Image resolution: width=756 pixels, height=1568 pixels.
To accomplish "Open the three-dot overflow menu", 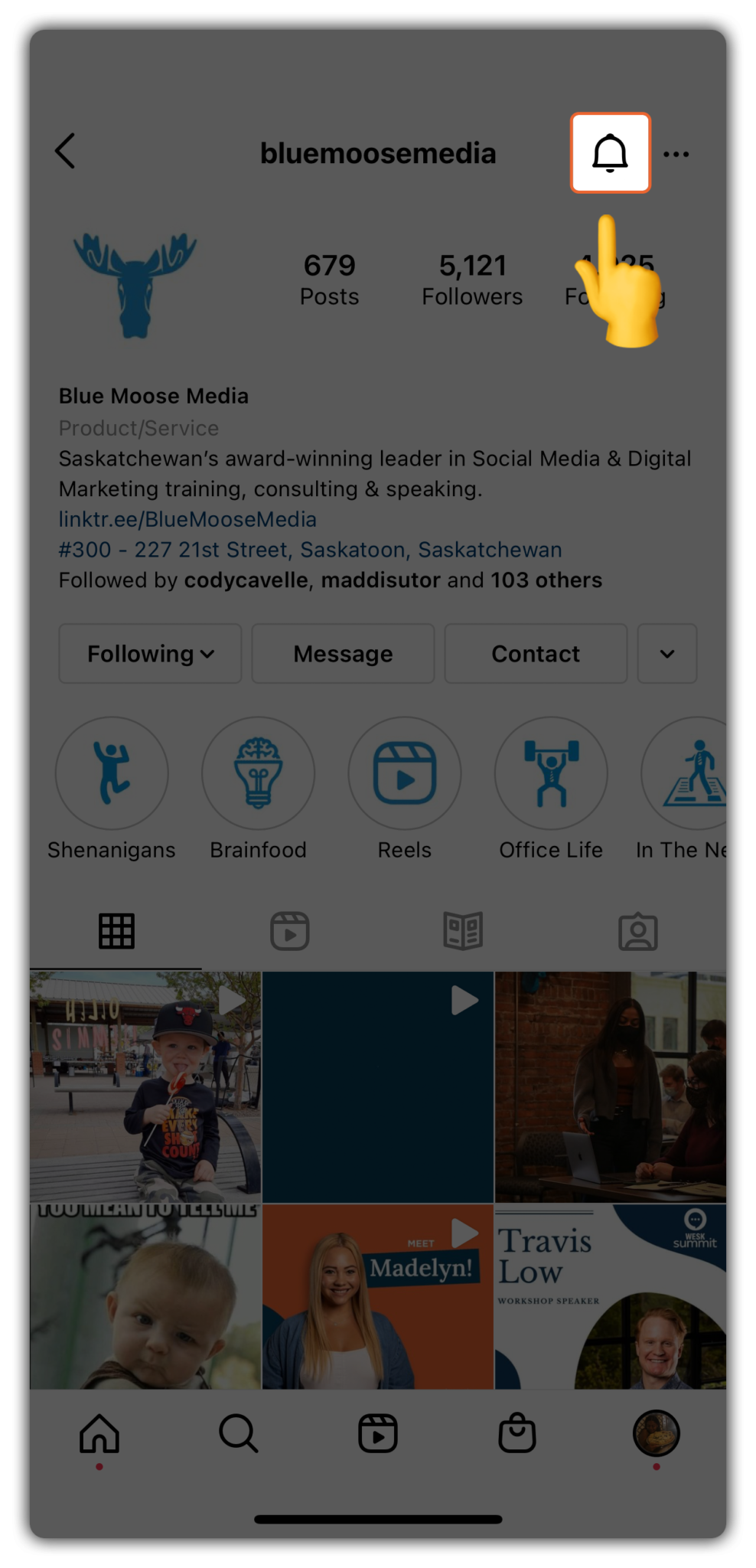I will pyautogui.click(x=676, y=154).
